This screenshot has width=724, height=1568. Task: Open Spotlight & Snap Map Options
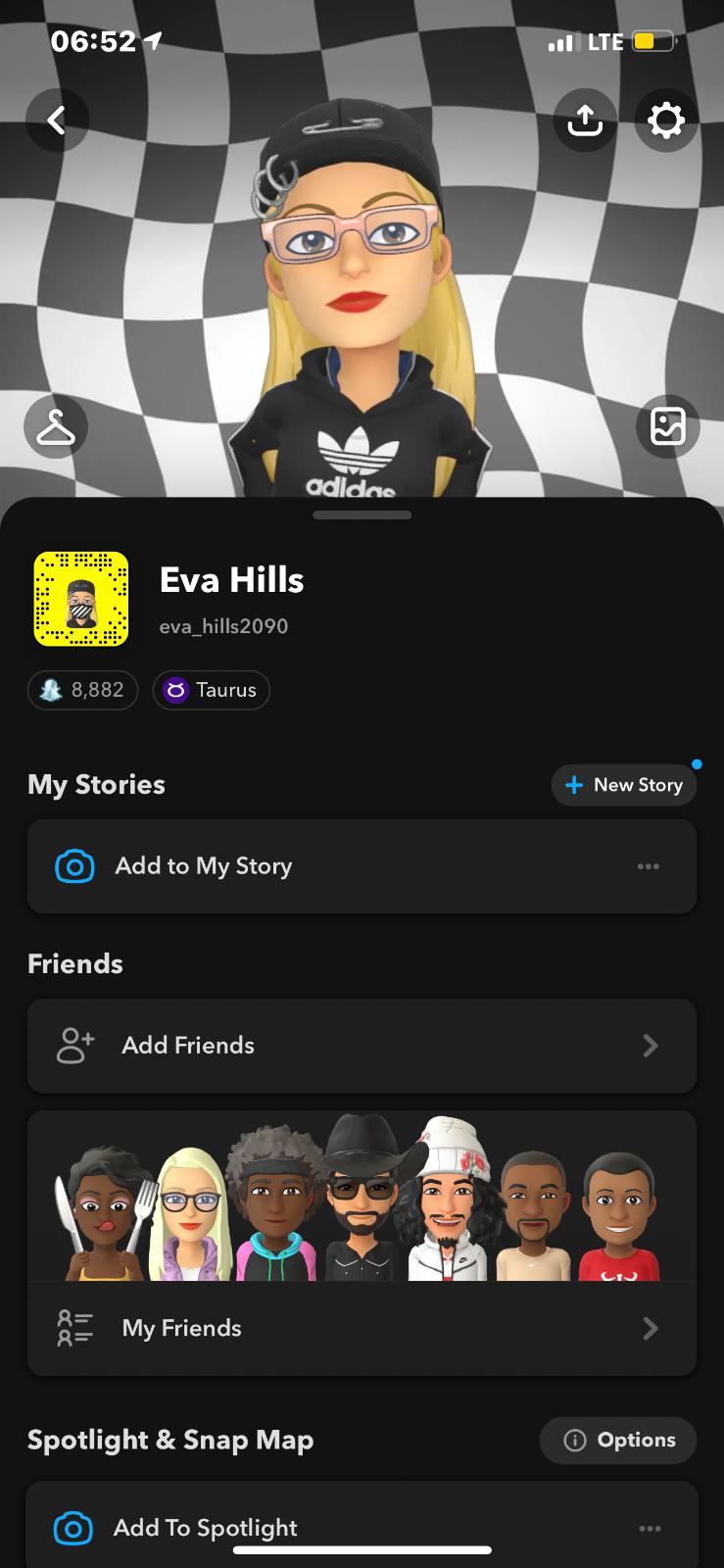[x=618, y=1440]
